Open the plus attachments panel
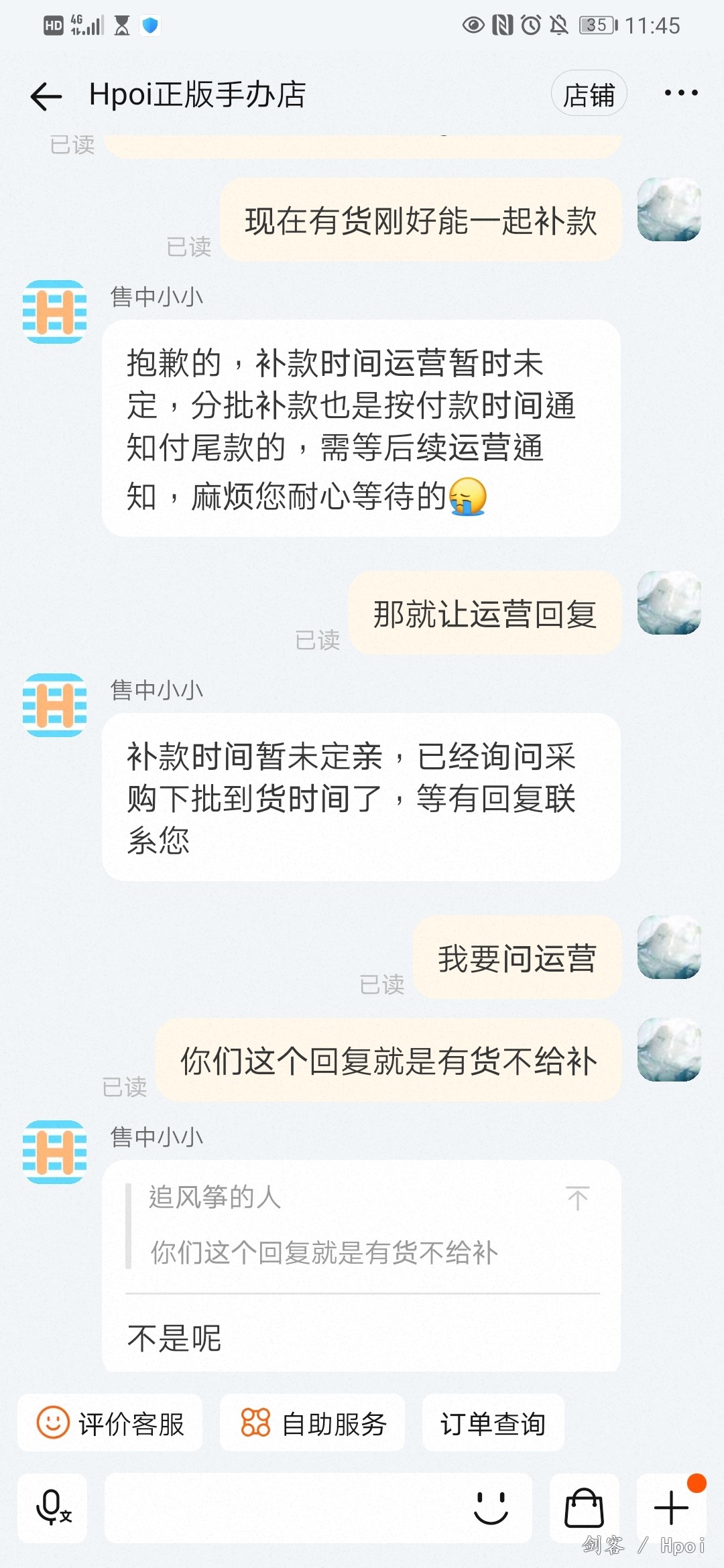The image size is (724, 1568). tap(671, 1508)
